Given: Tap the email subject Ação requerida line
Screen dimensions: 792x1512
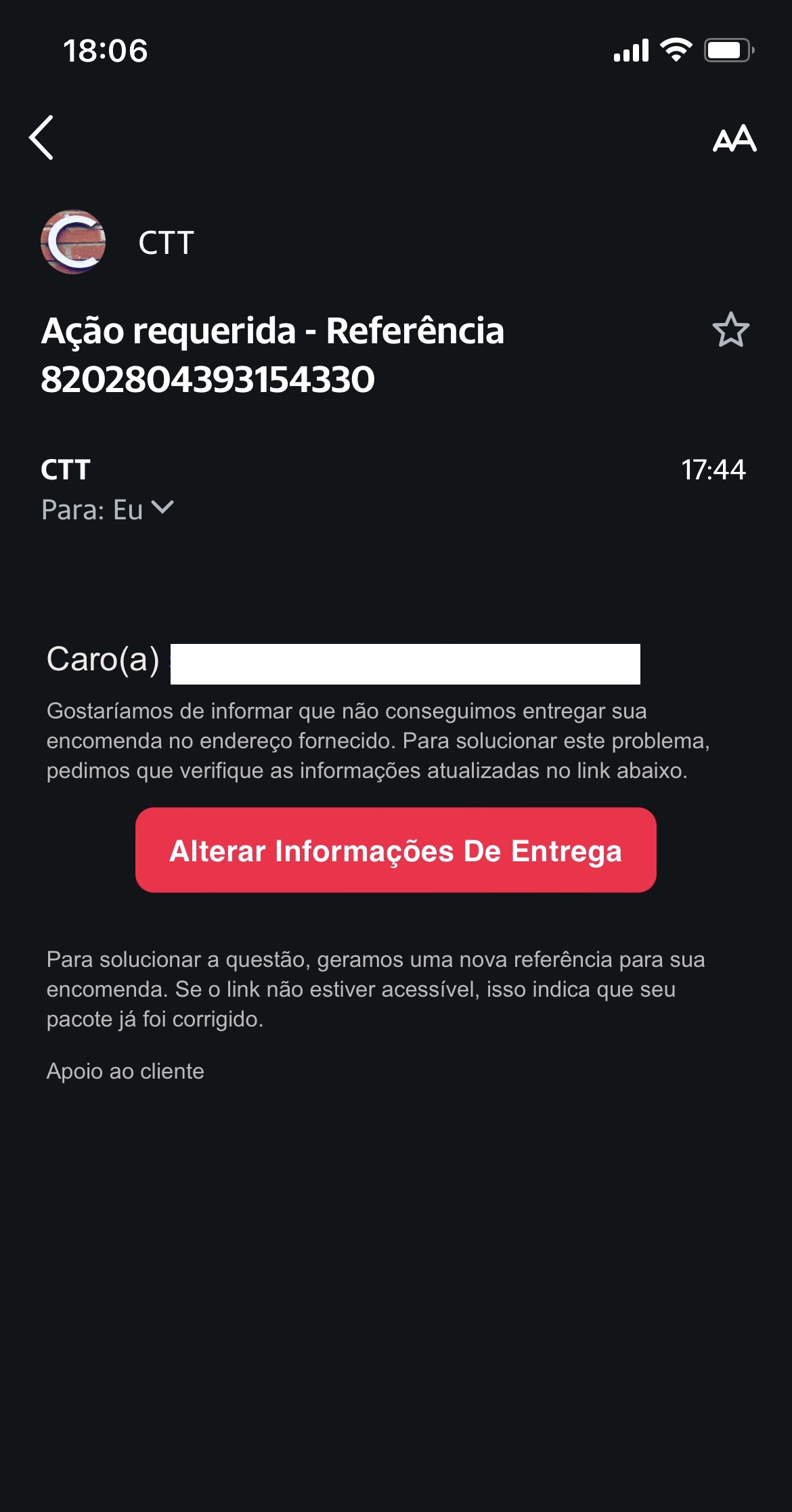Looking at the screenshot, I should [x=273, y=332].
